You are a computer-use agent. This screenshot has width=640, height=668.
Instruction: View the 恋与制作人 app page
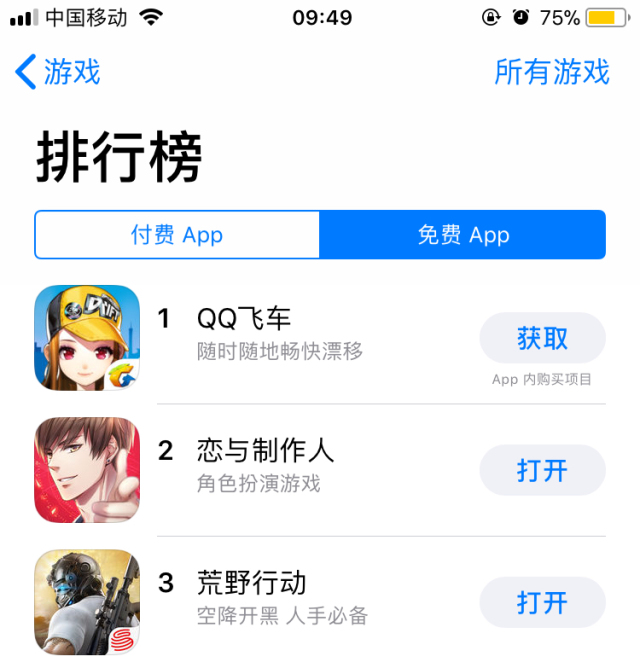pyautogui.click(x=266, y=452)
